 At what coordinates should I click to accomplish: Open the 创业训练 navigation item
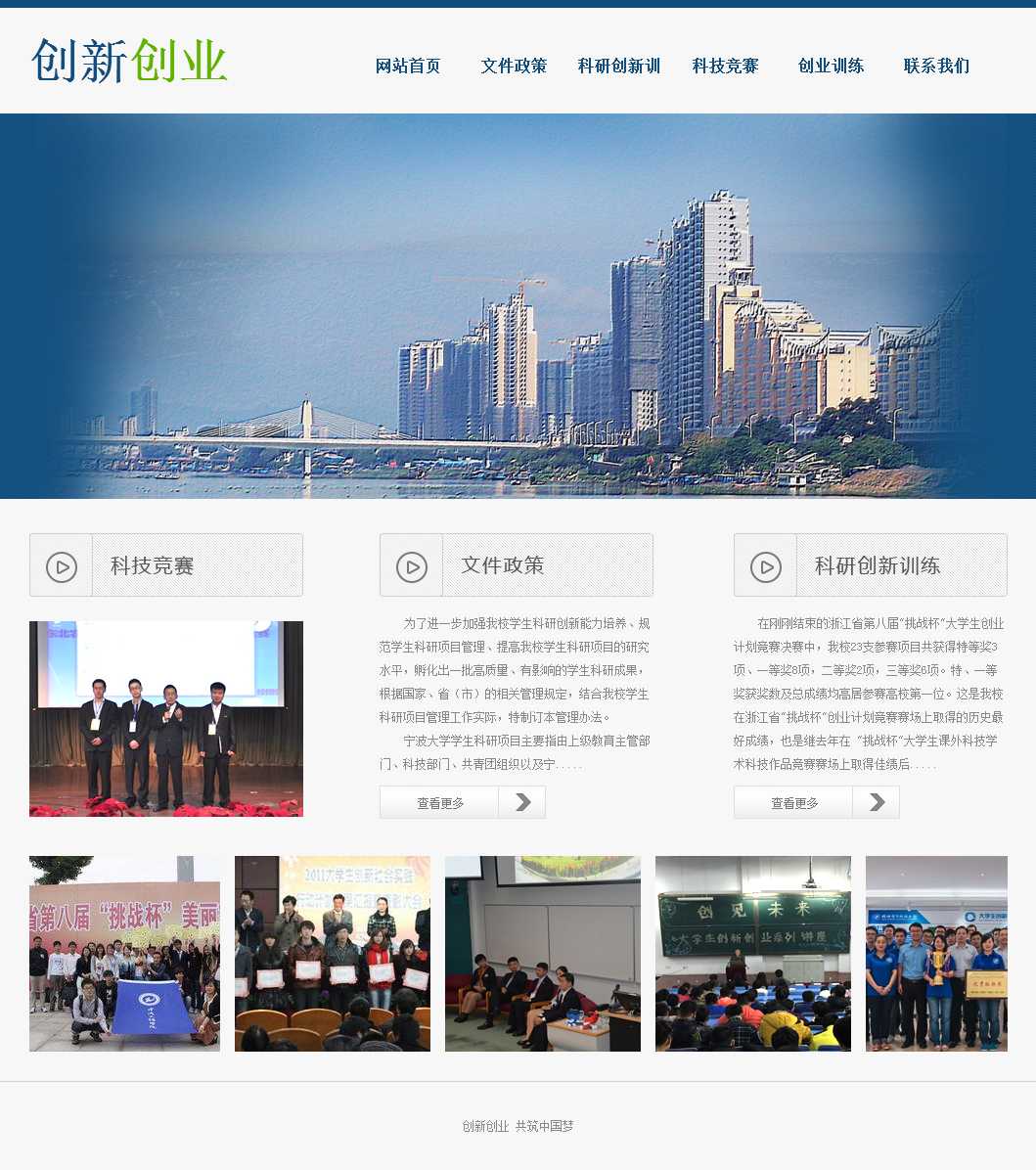pos(831,66)
